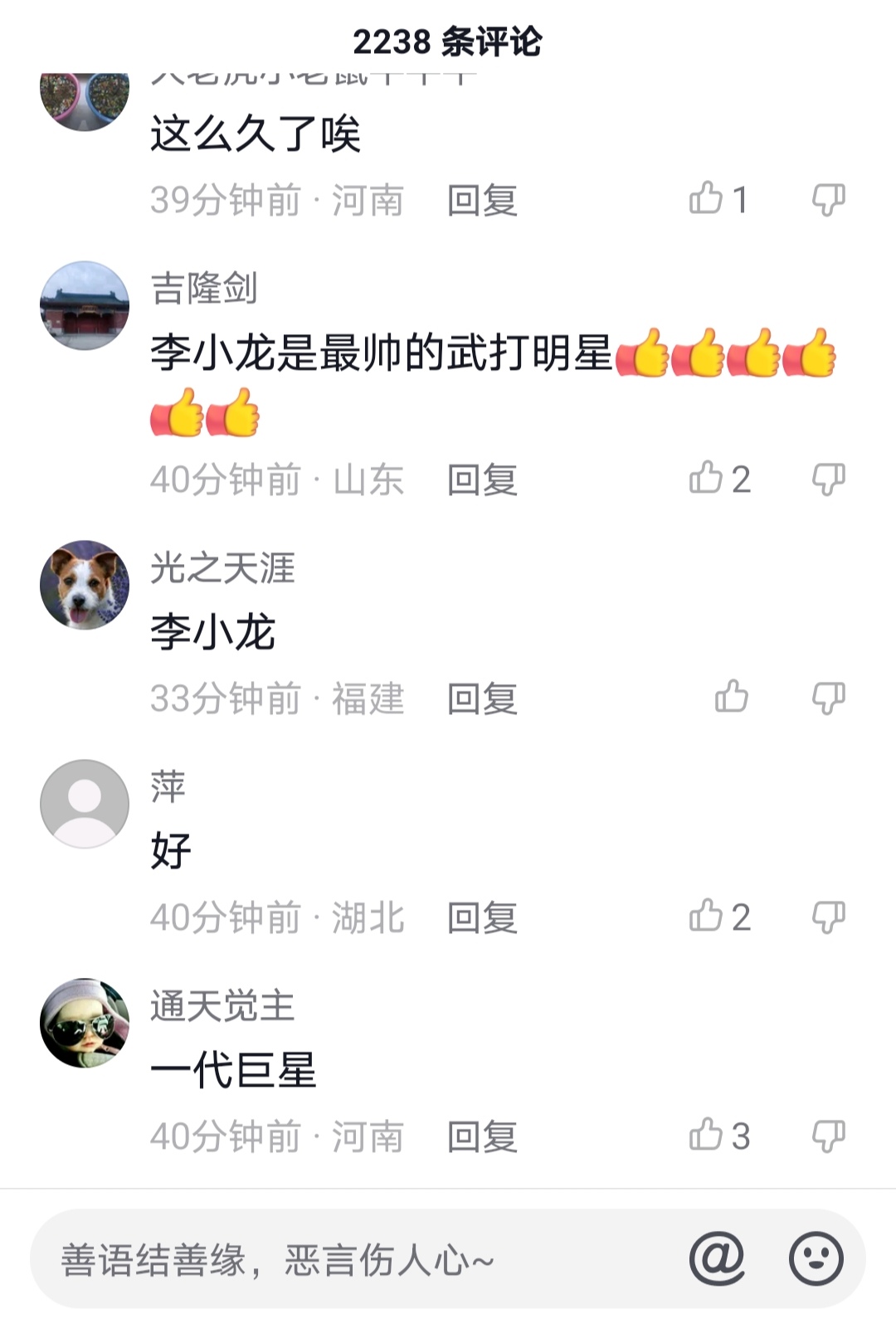Like the comment "这么久了唉"
896x1328 pixels.
706,199
